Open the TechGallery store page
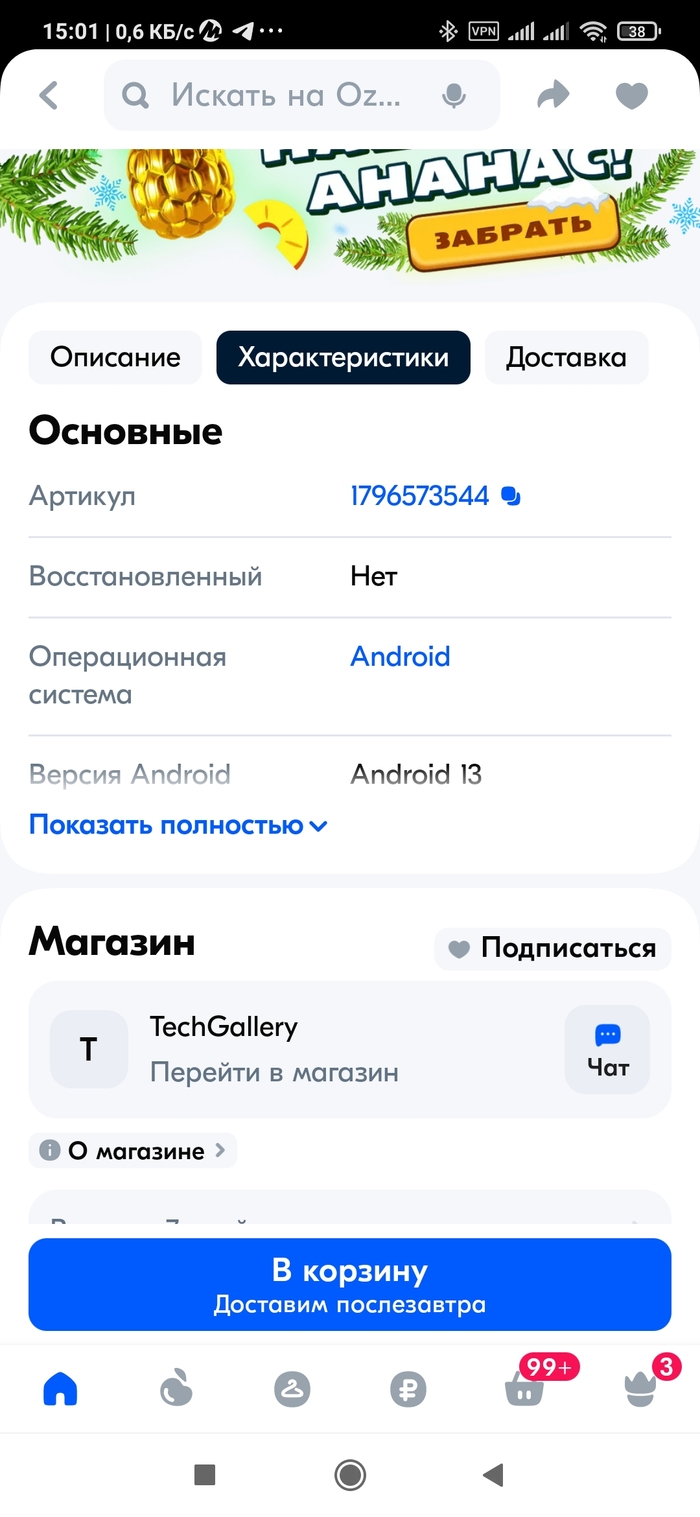Image resolution: width=700 pixels, height=1517 pixels. (273, 1049)
